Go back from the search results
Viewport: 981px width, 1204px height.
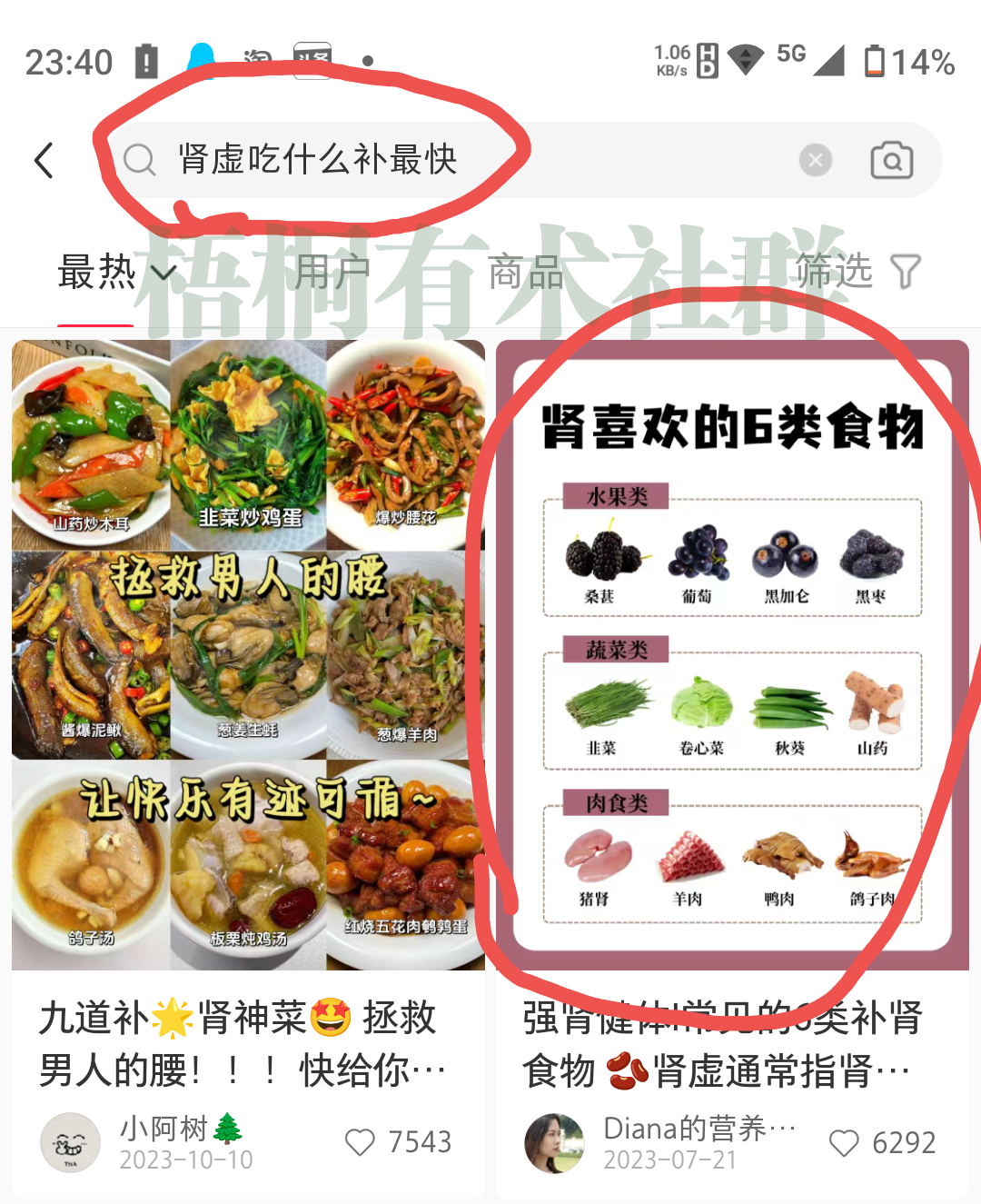(44, 161)
